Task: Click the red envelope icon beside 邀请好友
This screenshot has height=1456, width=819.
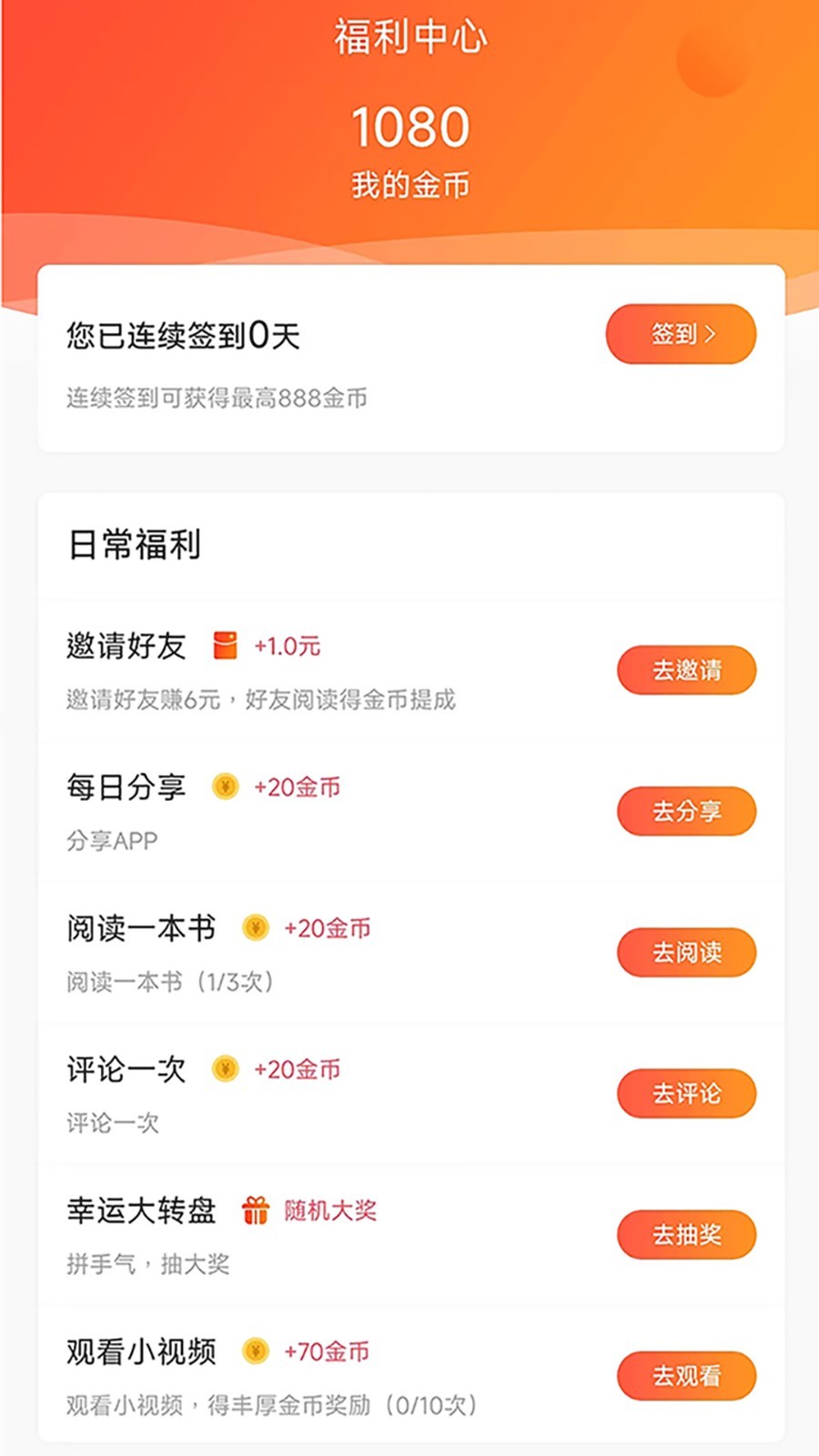Action: pos(225,646)
